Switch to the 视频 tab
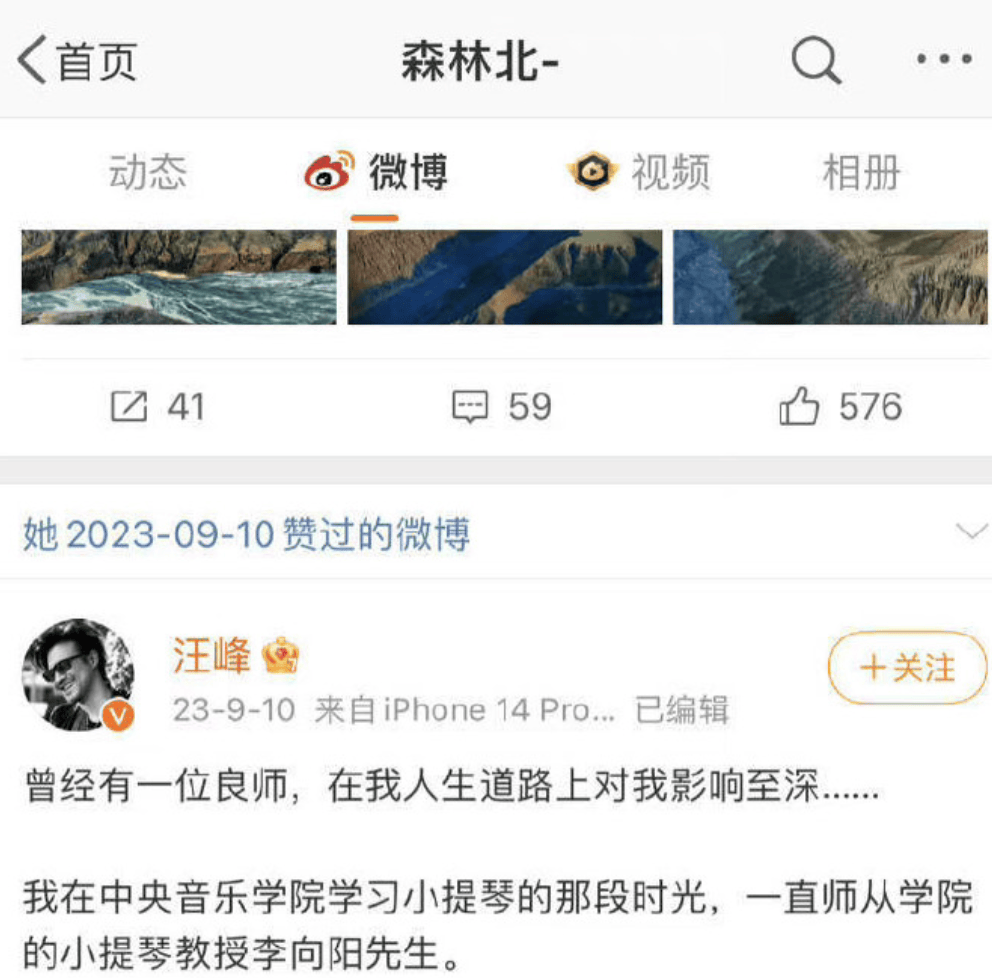The height and width of the screenshot is (978, 992). pos(638,172)
